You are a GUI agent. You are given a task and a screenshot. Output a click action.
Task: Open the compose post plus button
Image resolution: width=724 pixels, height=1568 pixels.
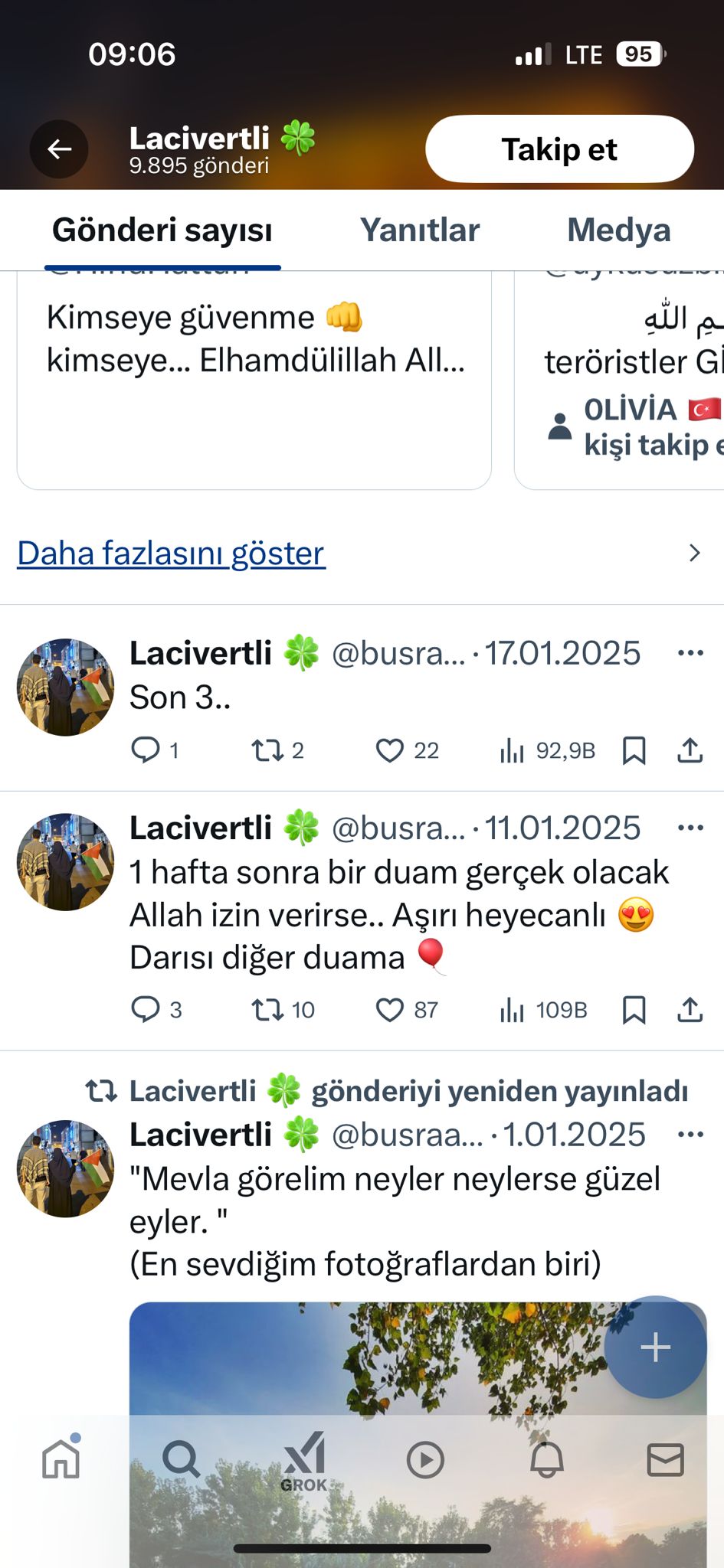coord(655,1348)
